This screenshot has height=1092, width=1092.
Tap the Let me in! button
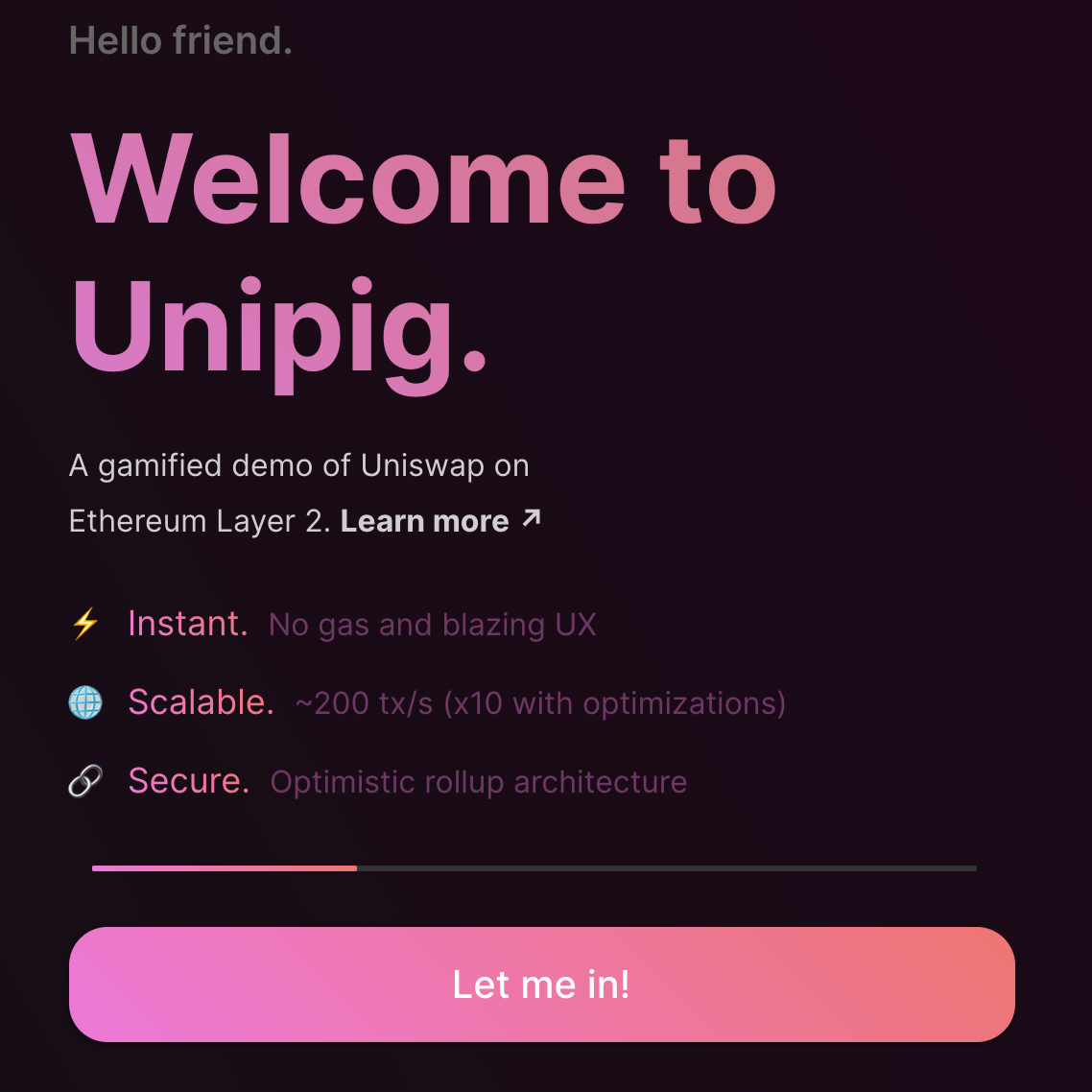pos(541,985)
